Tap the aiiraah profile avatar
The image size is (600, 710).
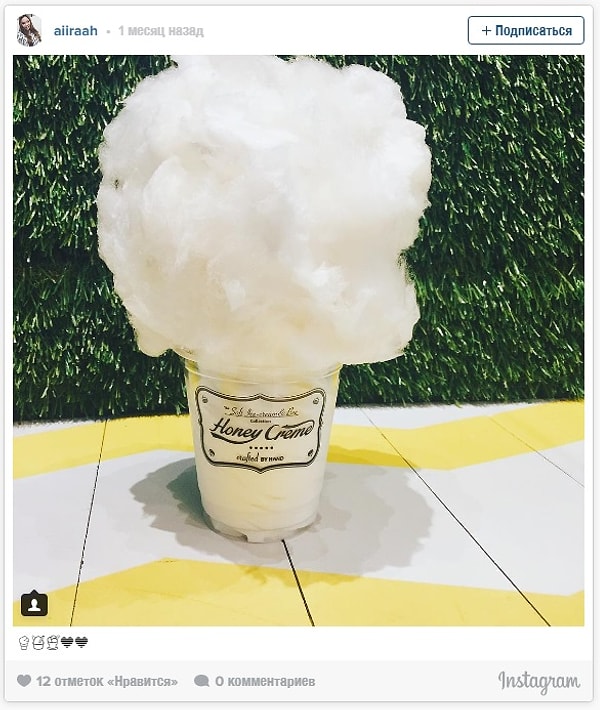pyautogui.click(x=29, y=31)
